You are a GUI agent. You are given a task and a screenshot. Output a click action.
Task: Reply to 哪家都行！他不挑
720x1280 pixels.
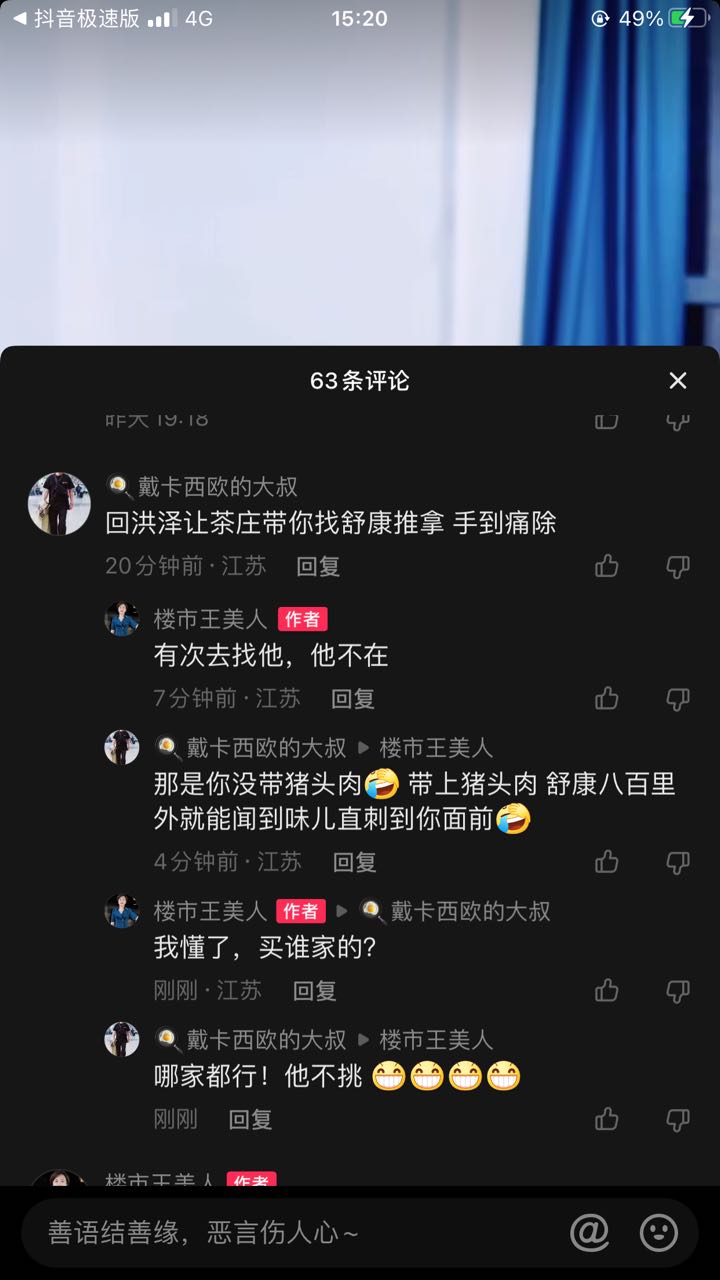click(x=250, y=1120)
